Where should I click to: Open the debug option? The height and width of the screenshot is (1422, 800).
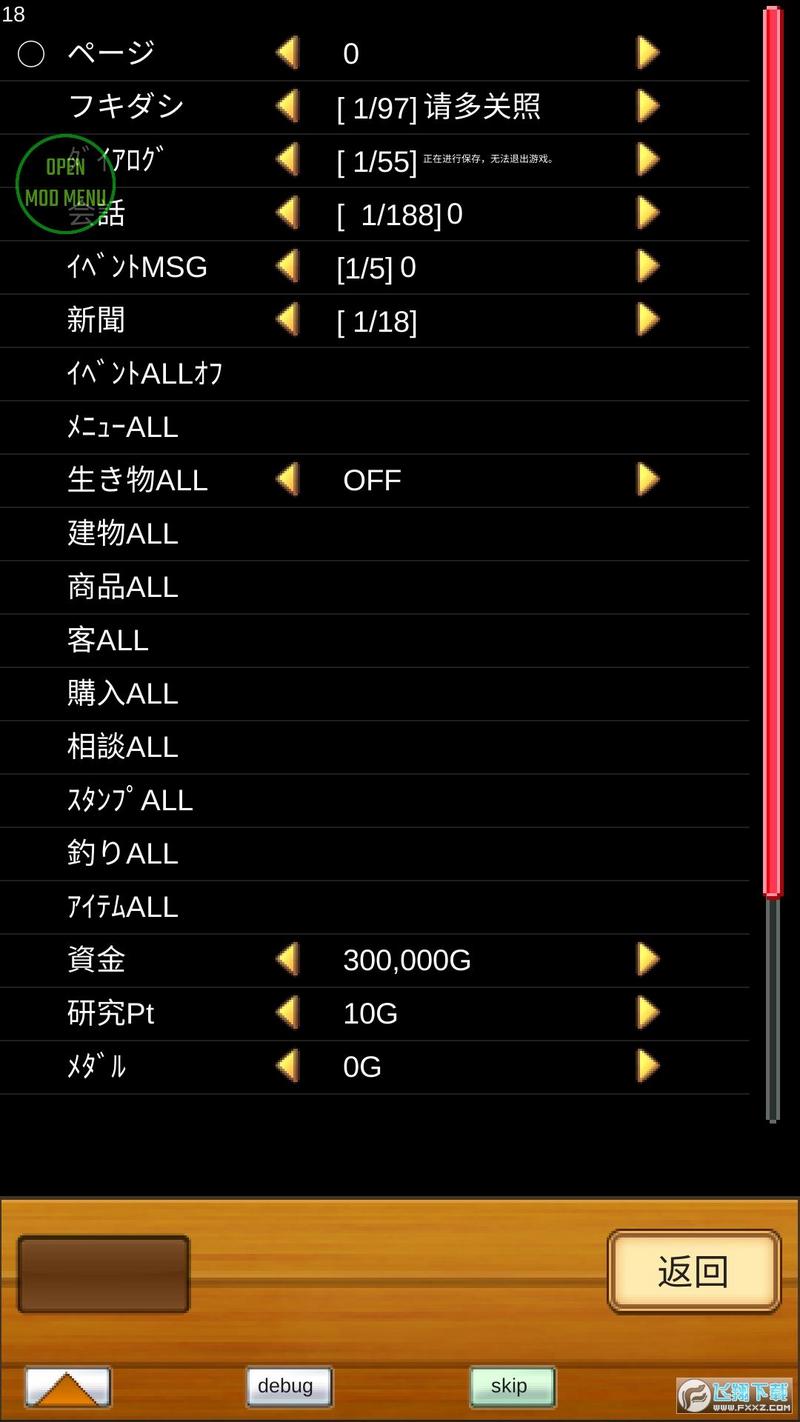click(288, 1386)
